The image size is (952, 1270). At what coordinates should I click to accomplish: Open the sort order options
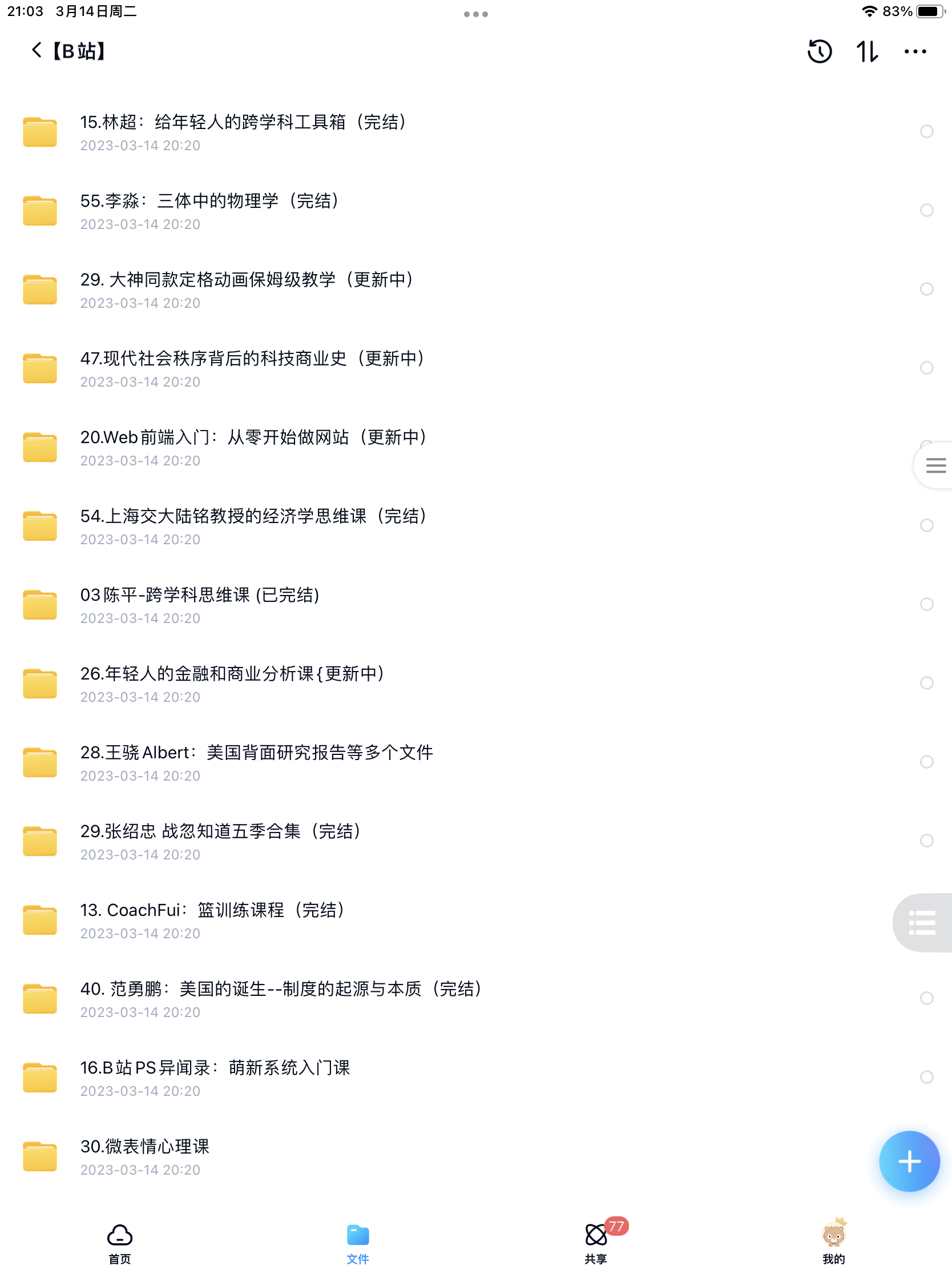click(x=866, y=51)
